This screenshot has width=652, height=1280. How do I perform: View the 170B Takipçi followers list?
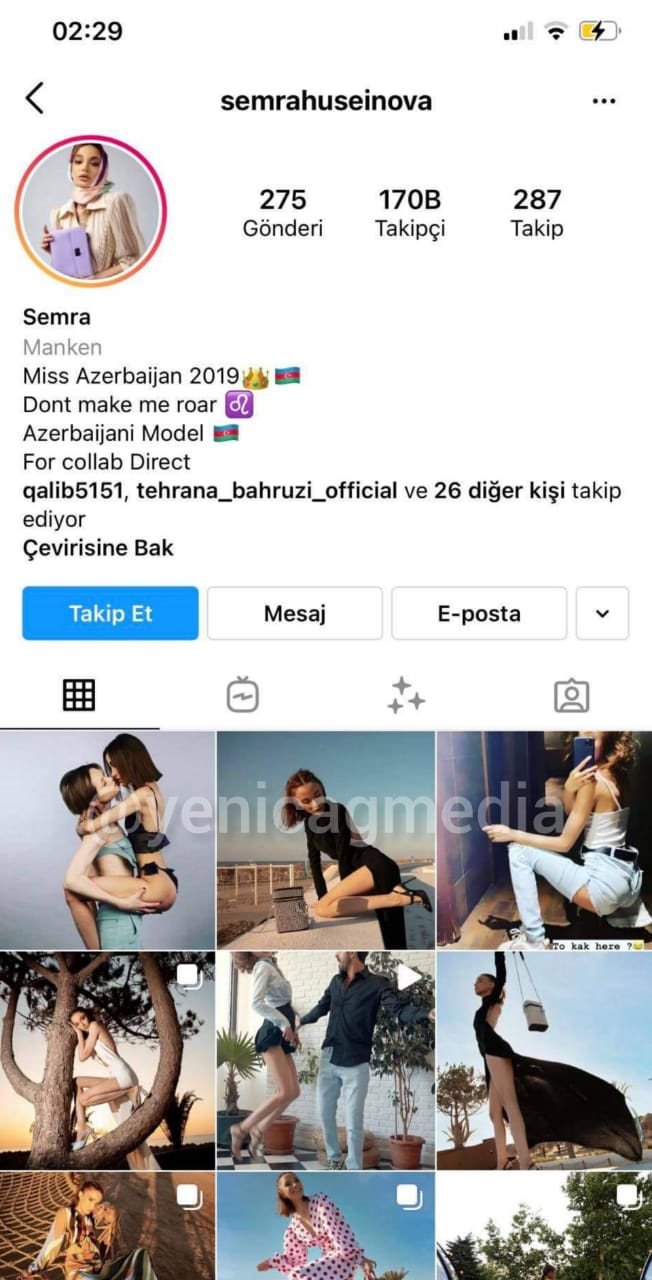pos(409,213)
